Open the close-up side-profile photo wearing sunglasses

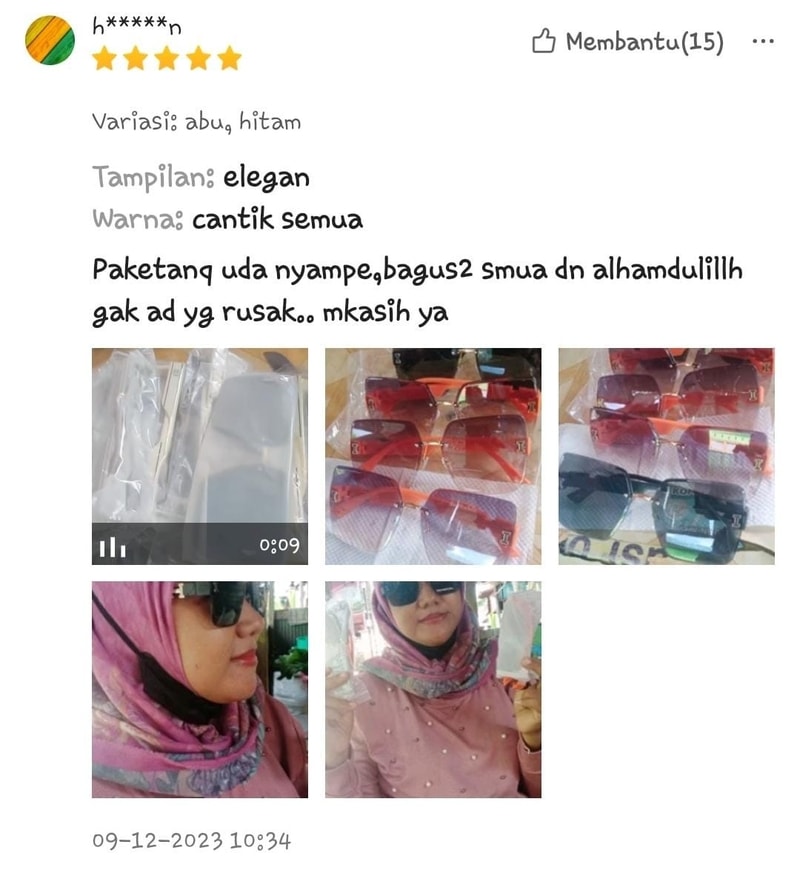[199, 689]
